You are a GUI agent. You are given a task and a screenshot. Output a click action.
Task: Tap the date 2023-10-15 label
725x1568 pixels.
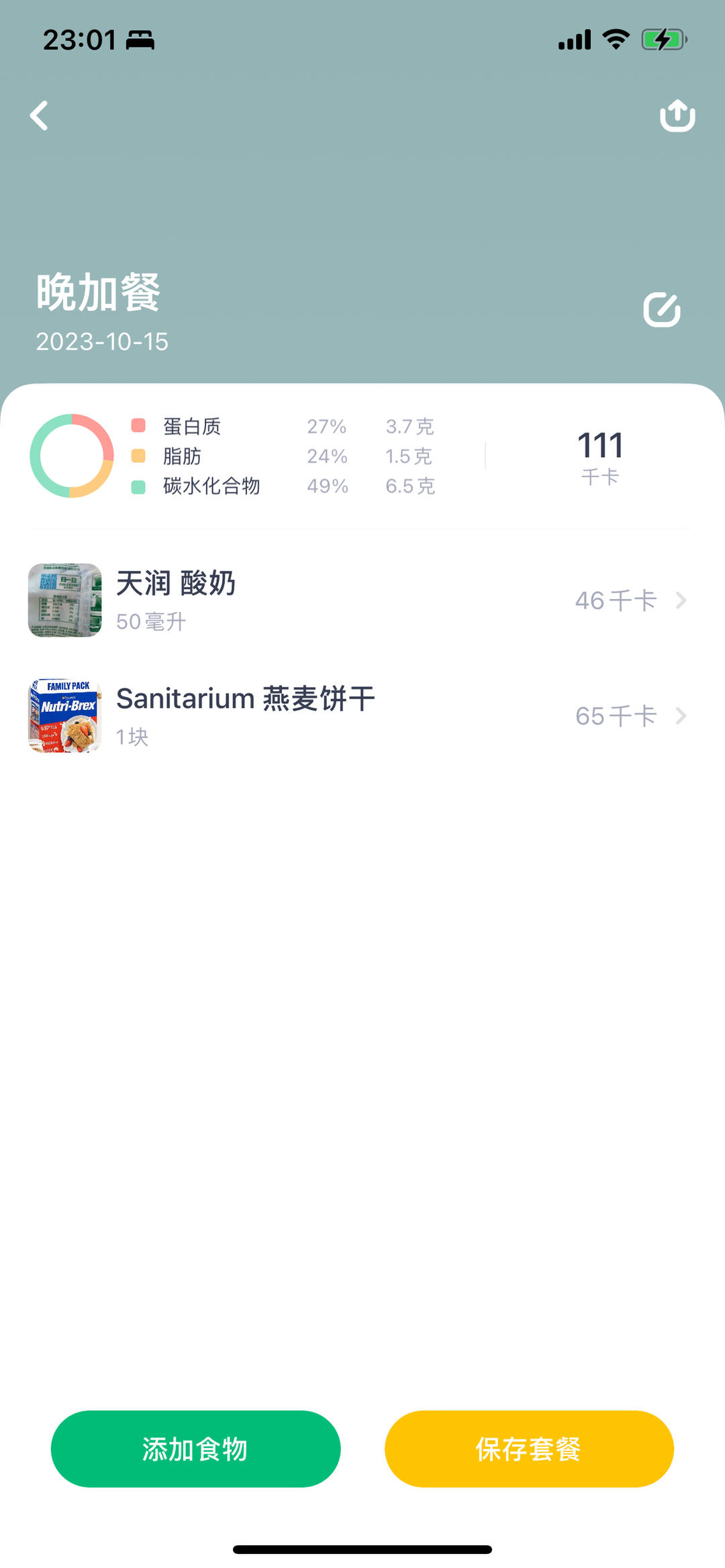tap(101, 342)
